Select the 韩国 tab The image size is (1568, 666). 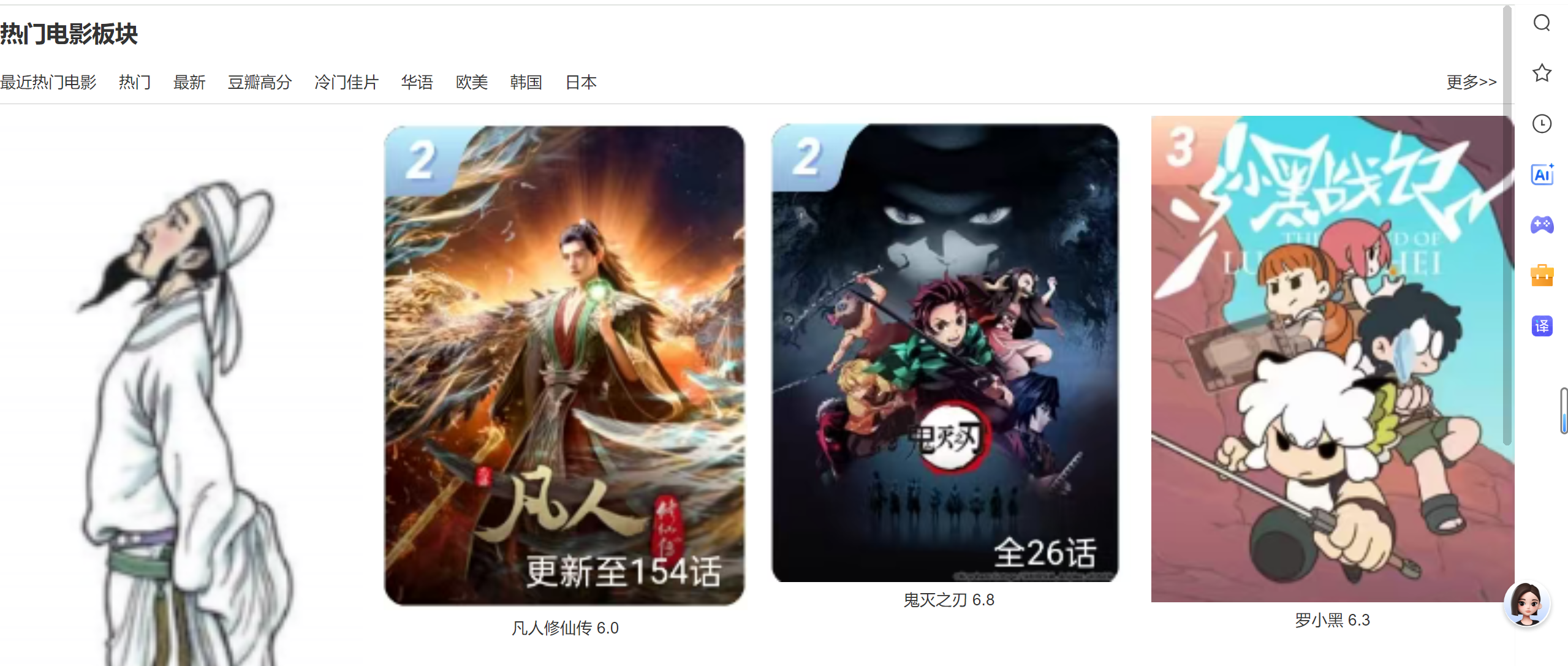click(x=526, y=82)
